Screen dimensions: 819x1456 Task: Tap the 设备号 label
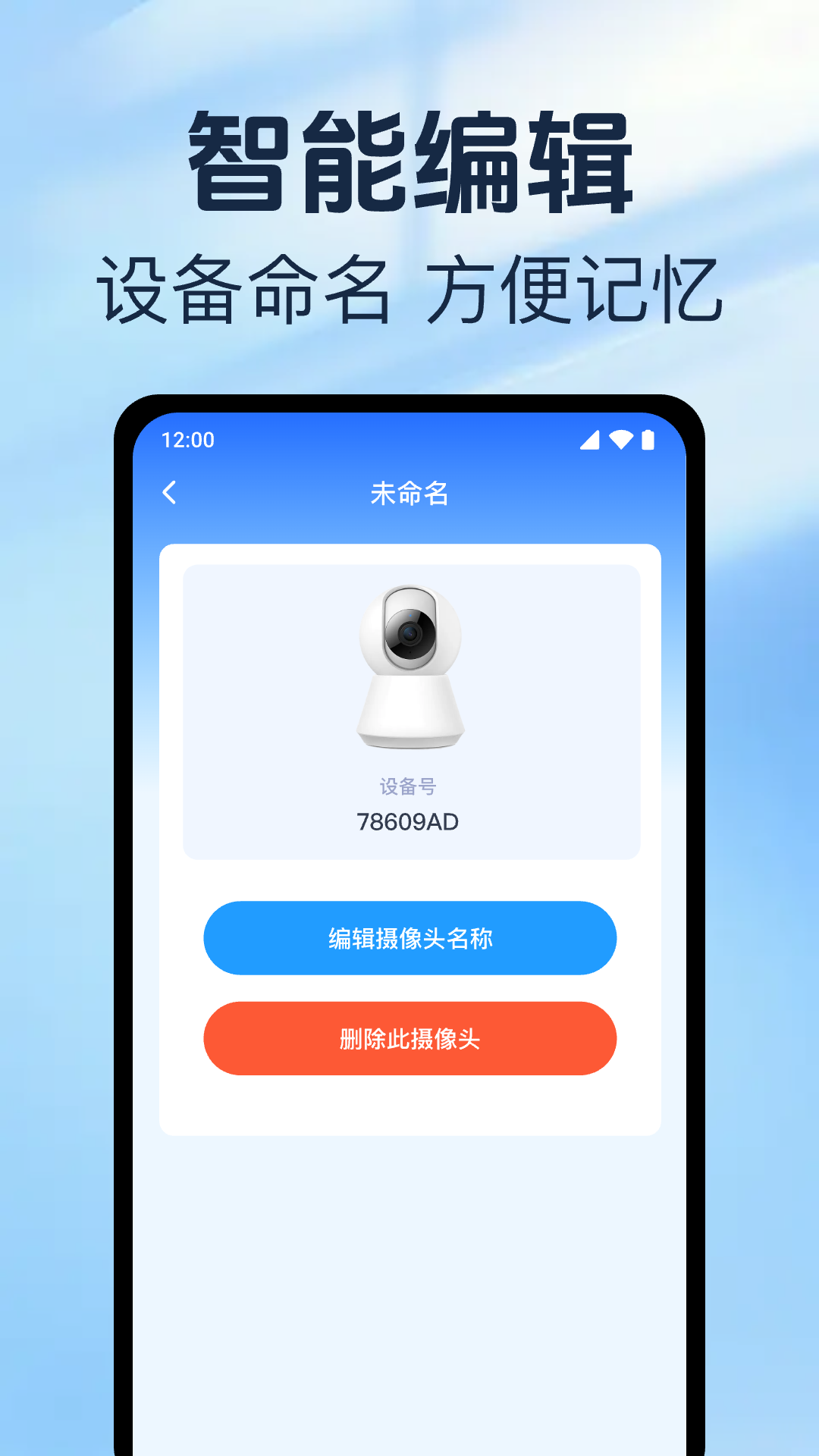click(x=409, y=789)
